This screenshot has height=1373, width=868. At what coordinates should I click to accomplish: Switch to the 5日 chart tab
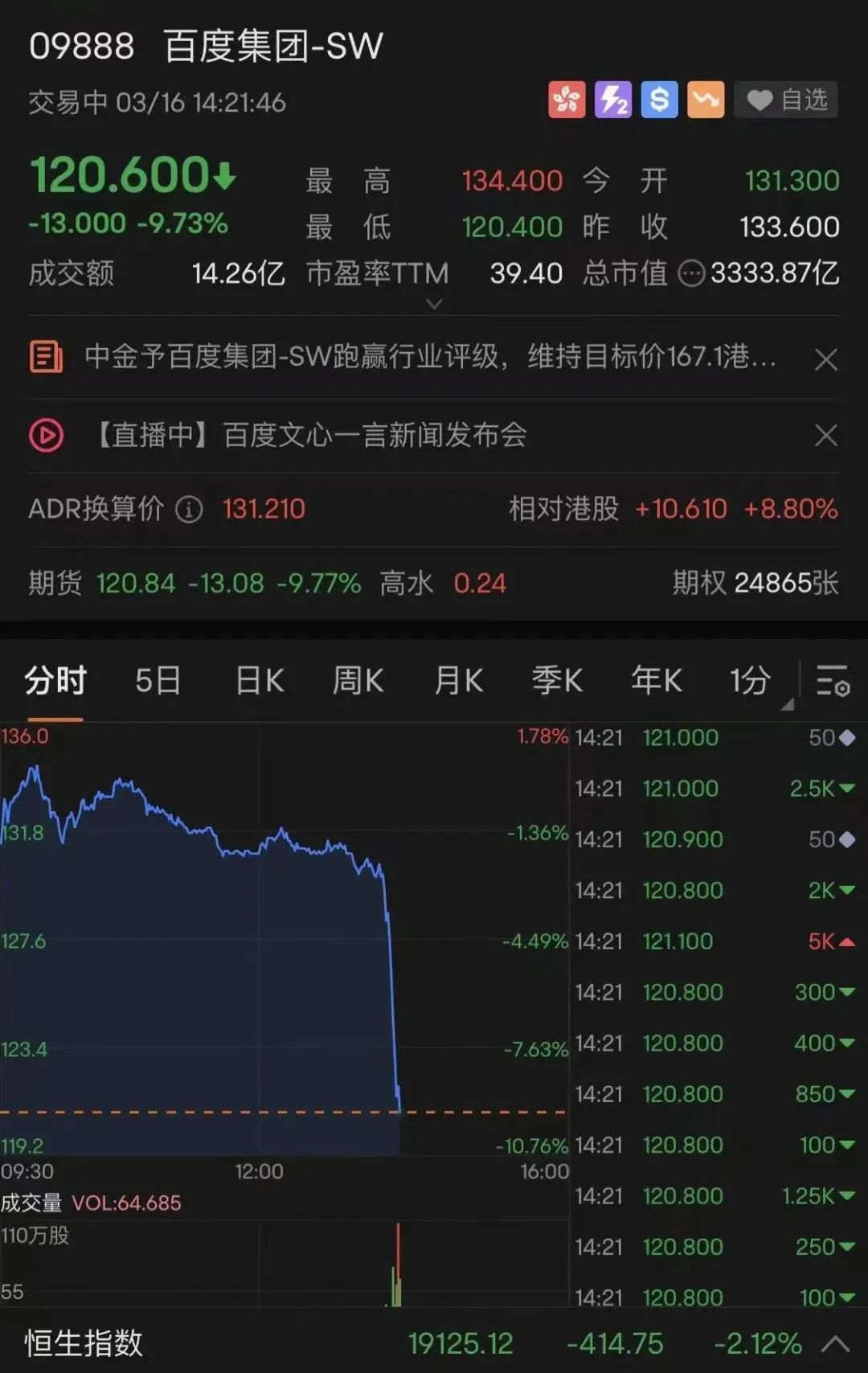158,681
